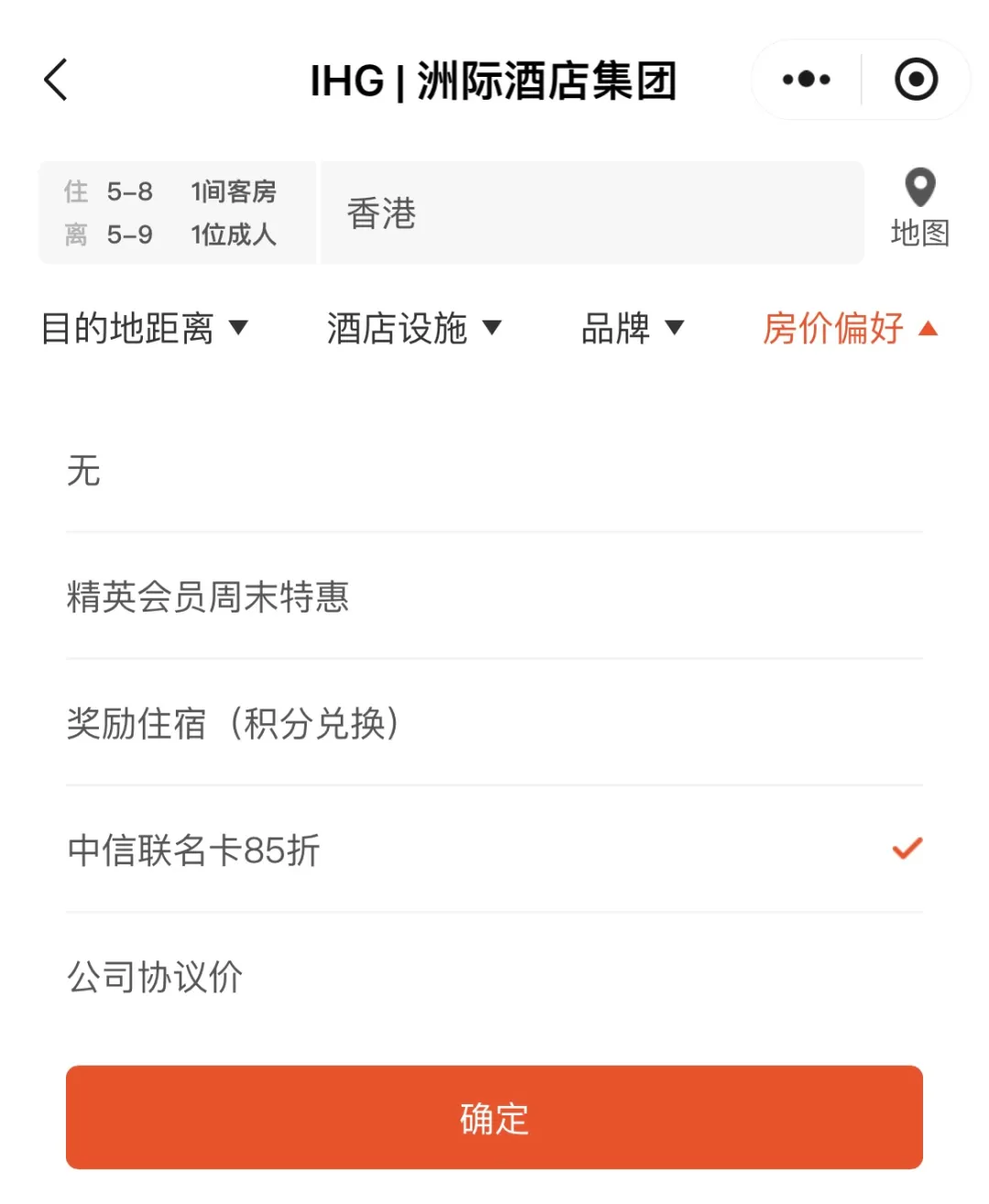The image size is (989, 1204).
Task: Close the mini program with the circle icon
Action: (916, 80)
